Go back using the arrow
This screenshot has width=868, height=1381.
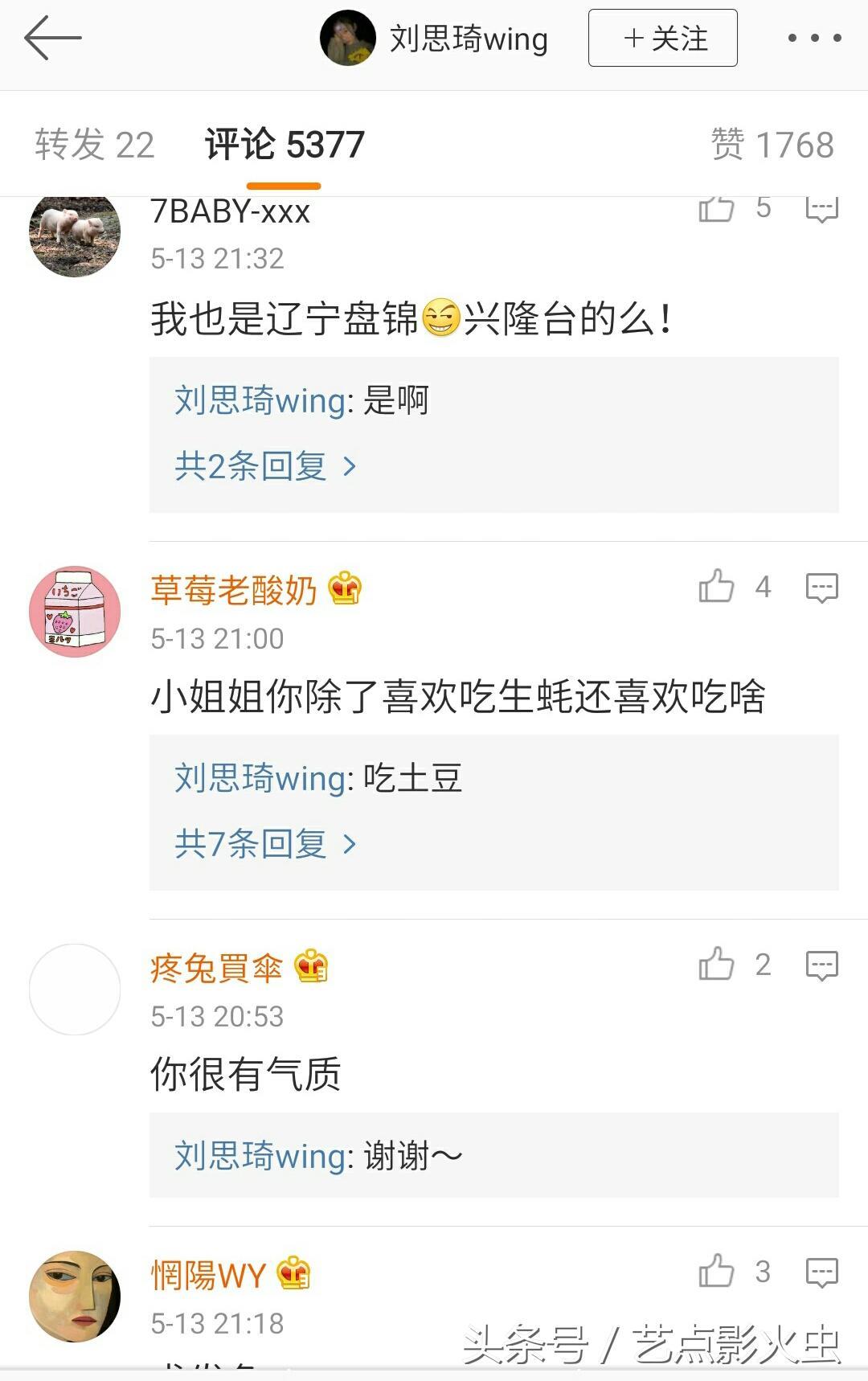click(53, 38)
